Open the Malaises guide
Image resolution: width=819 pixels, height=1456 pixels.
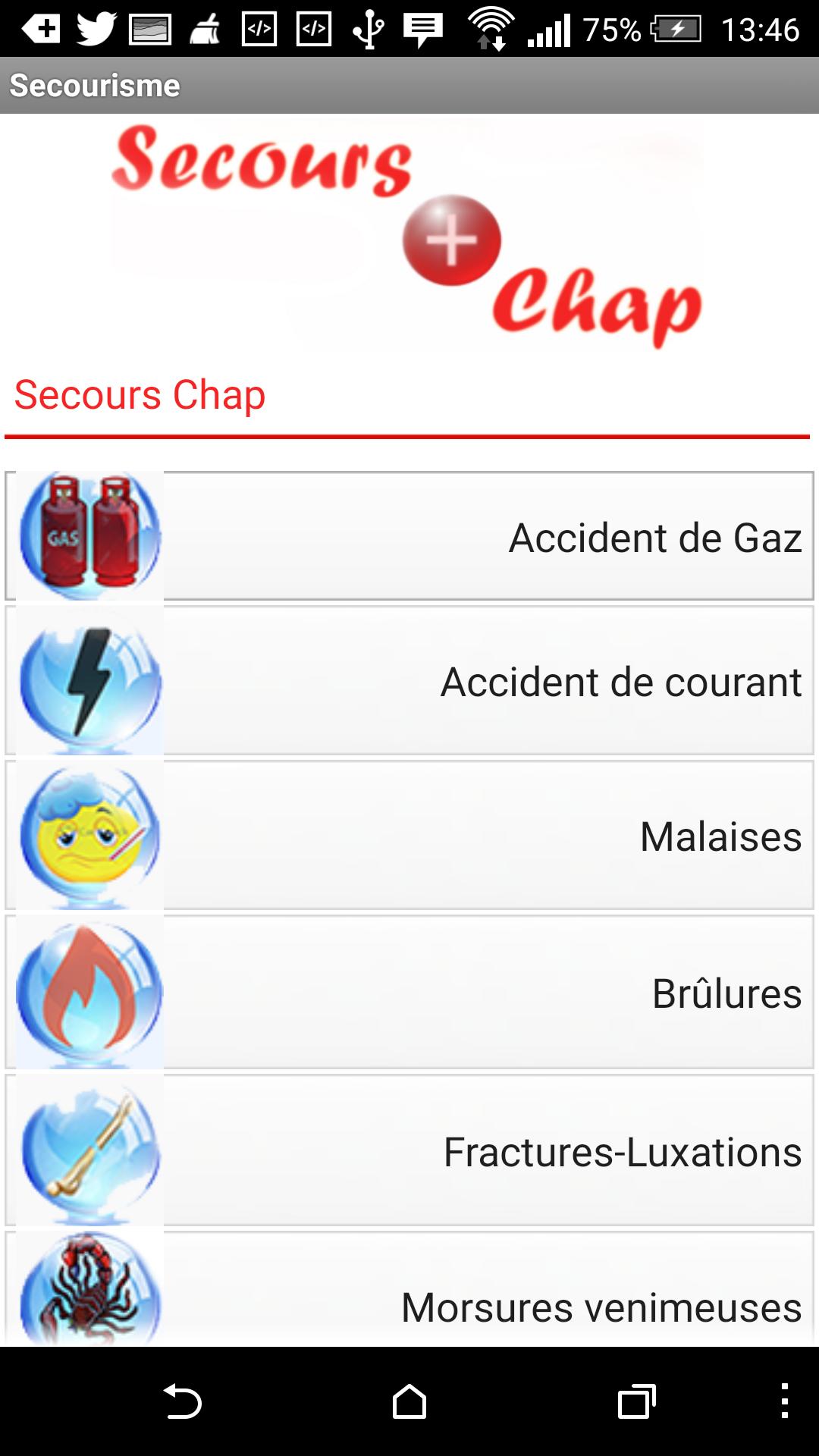click(409, 836)
